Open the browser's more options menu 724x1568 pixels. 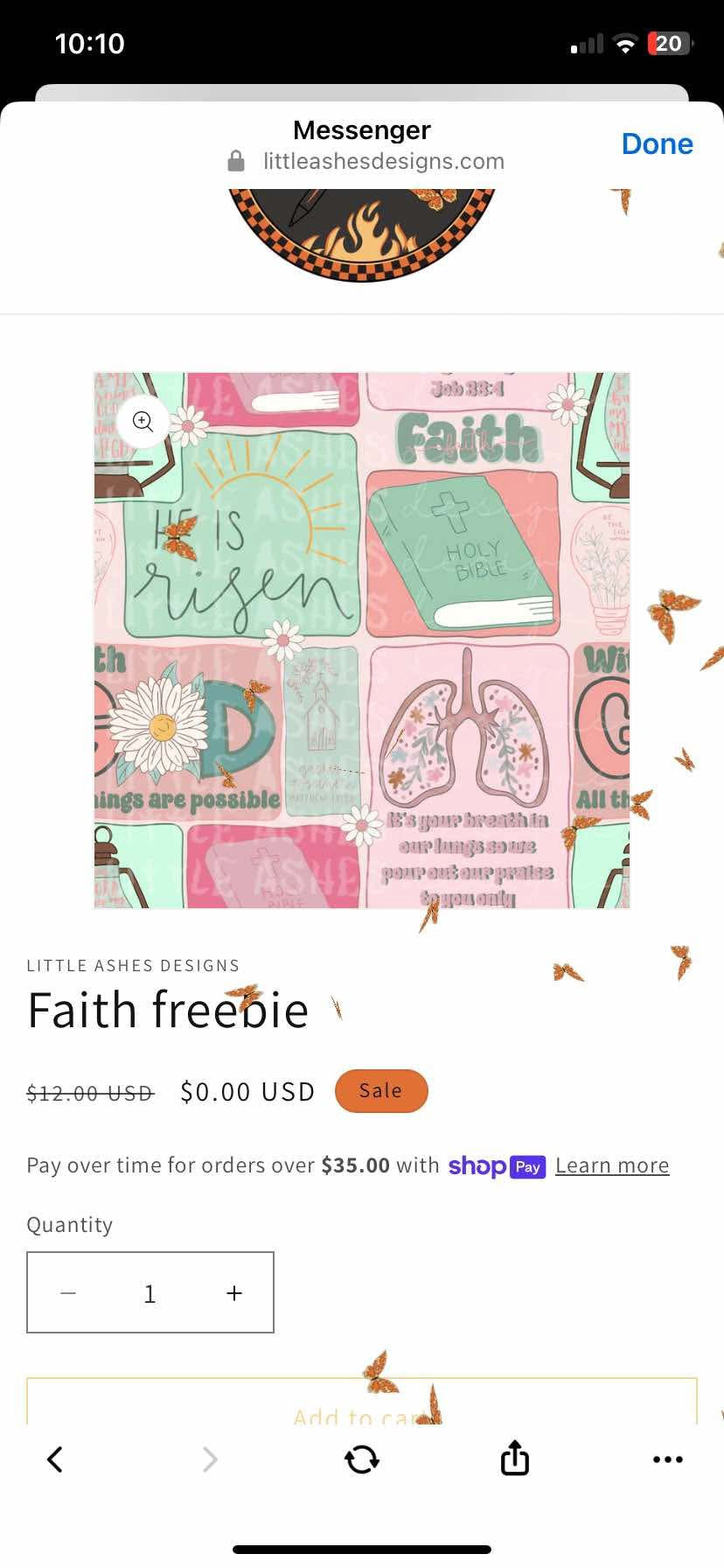[667, 1459]
